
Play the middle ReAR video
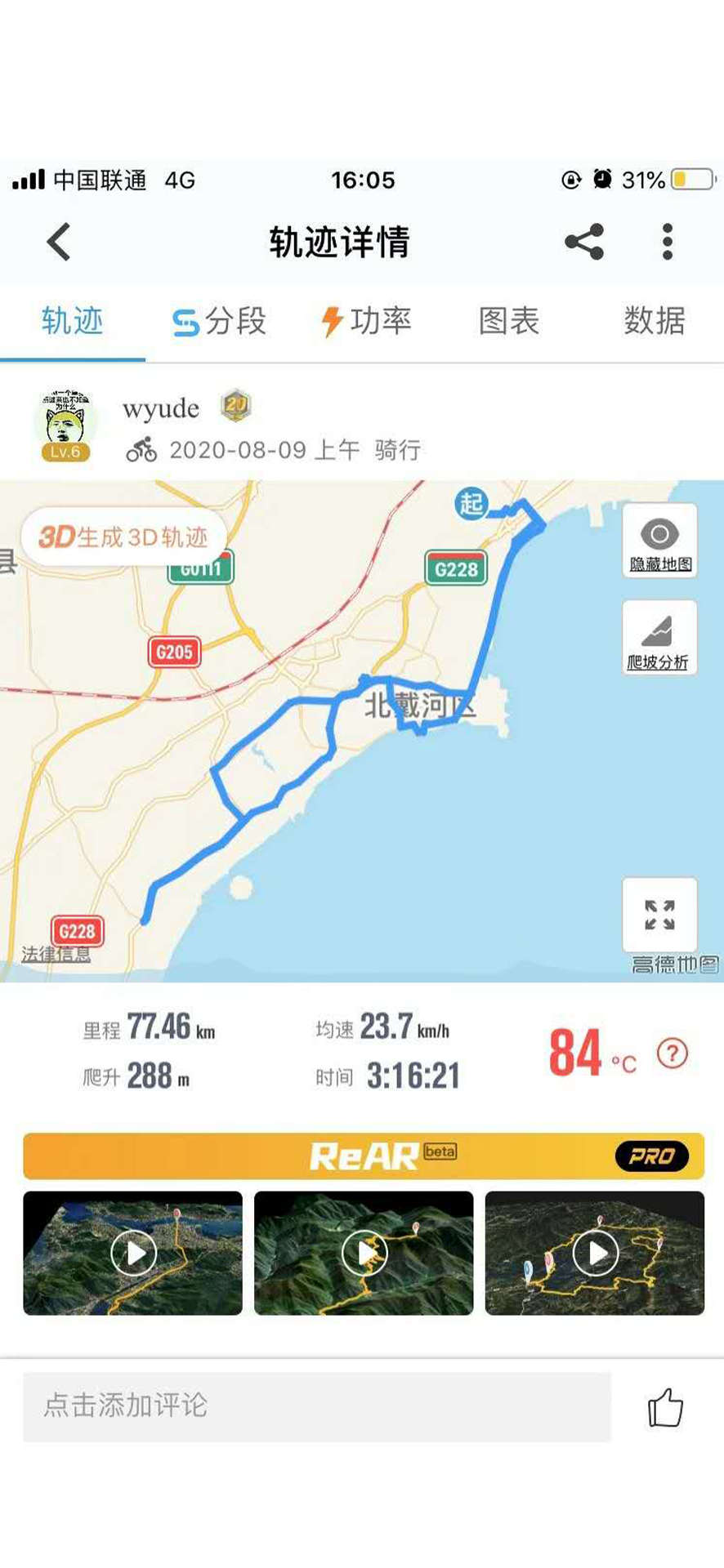coord(364,1253)
